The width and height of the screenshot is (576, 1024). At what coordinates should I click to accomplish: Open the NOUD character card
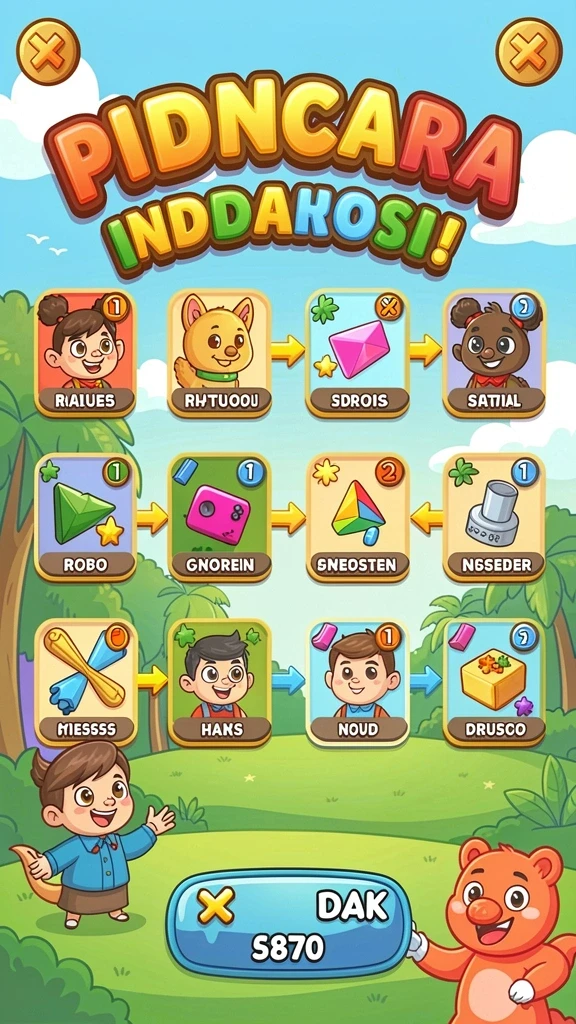(x=358, y=682)
